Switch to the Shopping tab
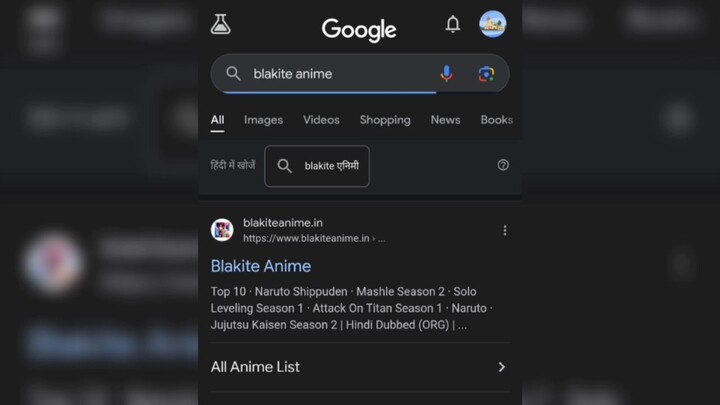 click(x=385, y=120)
